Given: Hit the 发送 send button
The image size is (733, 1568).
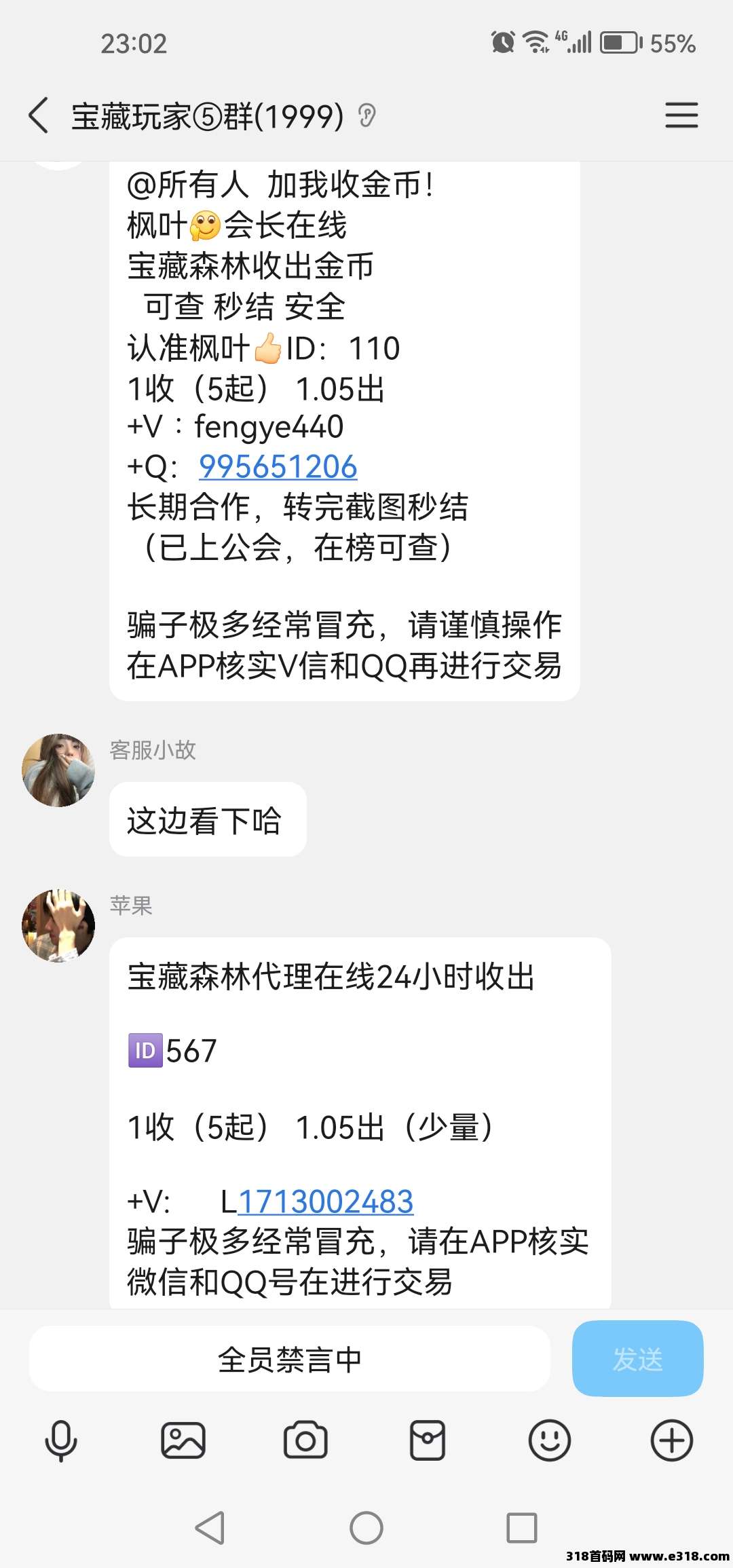Looking at the screenshot, I should click(x=637, y=1359).
